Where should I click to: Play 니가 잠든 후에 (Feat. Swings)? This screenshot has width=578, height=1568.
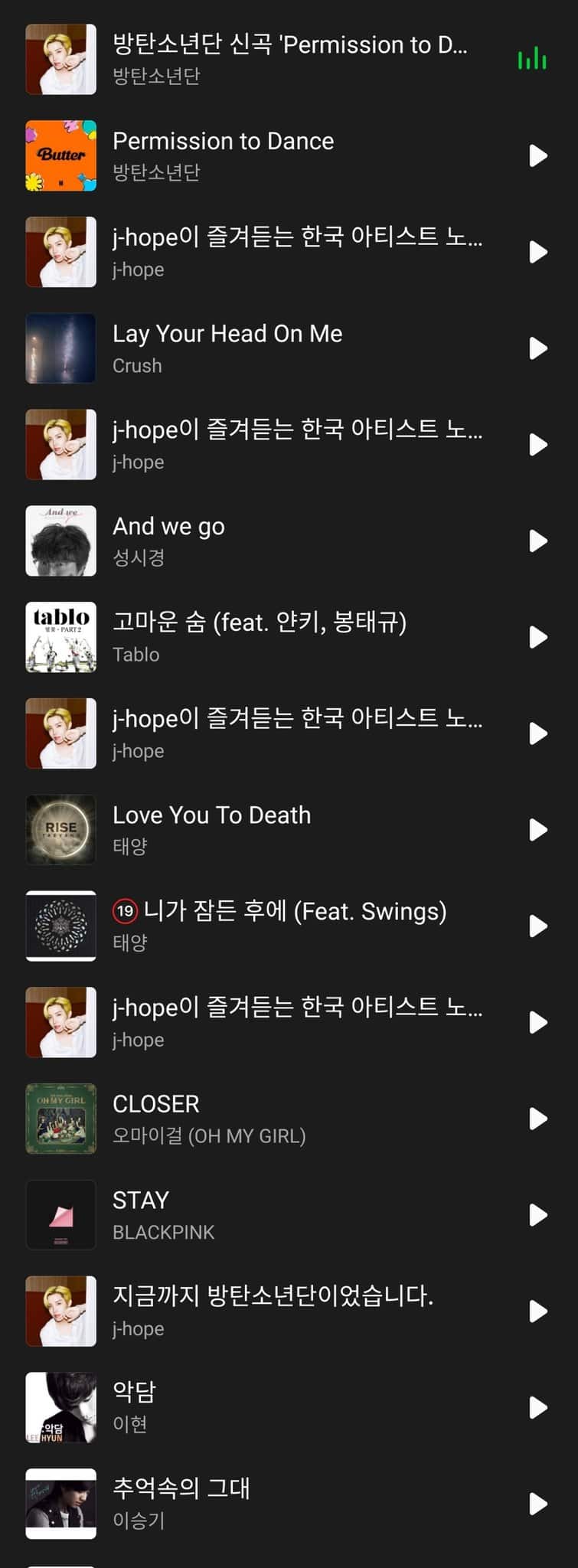pos(538,926)
